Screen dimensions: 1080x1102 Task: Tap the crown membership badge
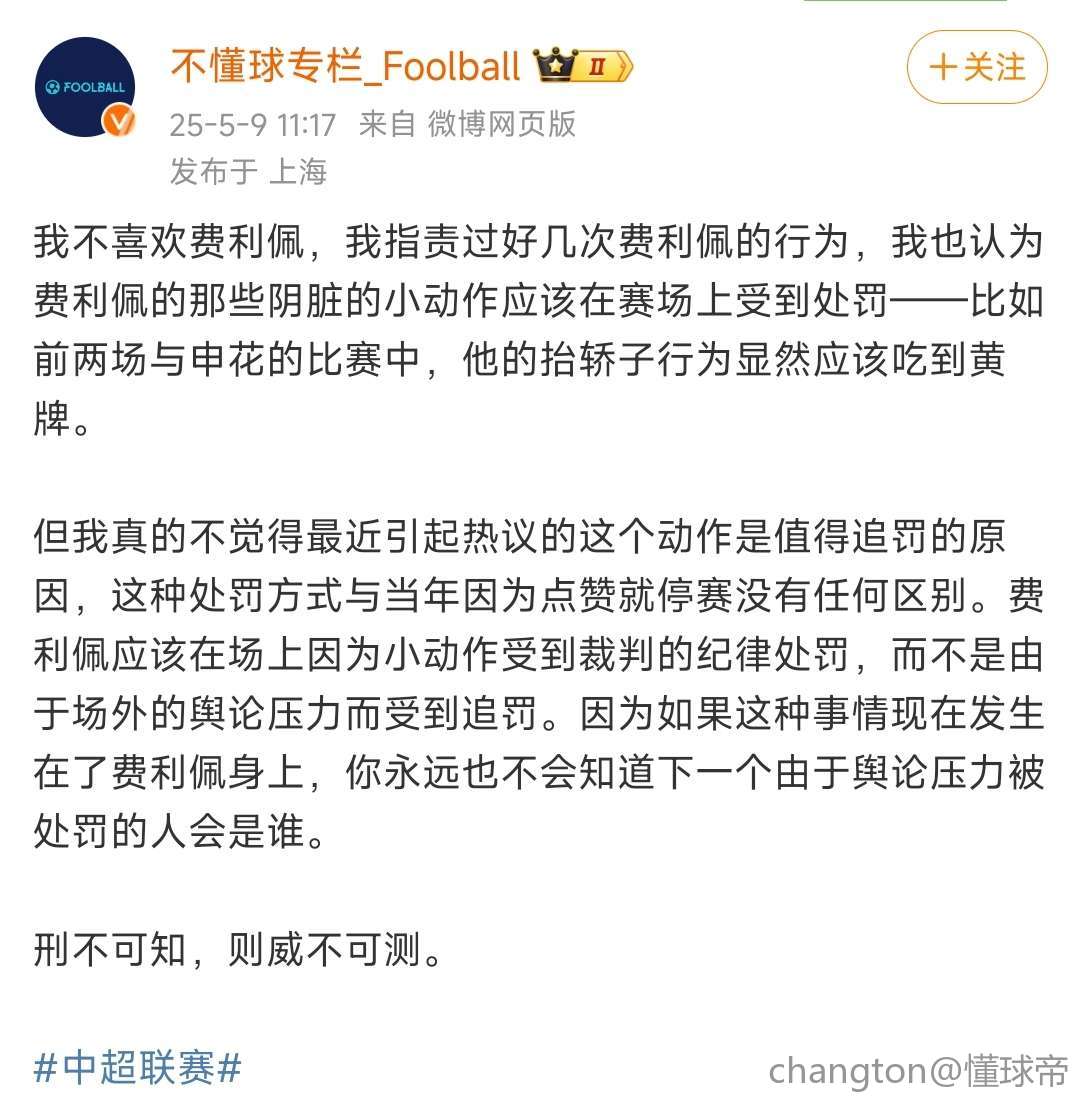click(x=583, y=66)
